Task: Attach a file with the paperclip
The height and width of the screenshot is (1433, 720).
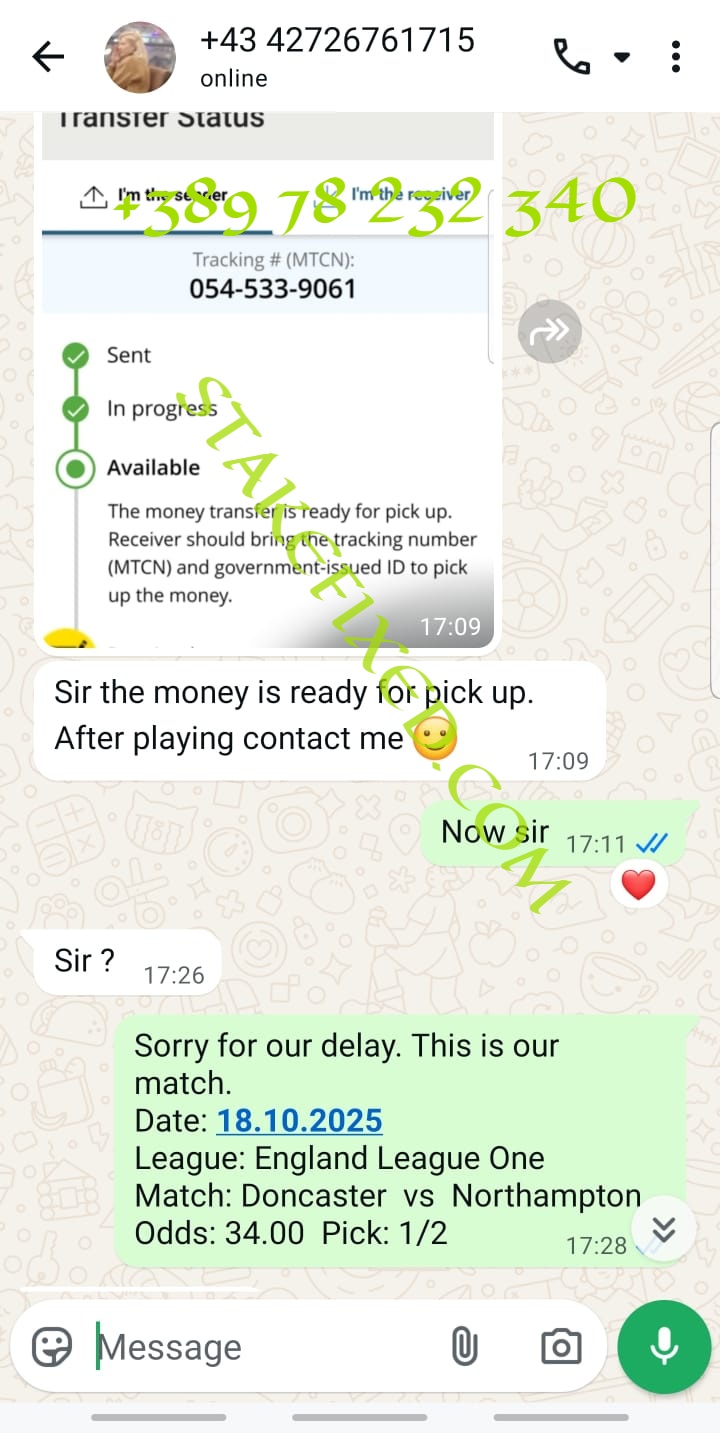Action: coord(464,1346)
